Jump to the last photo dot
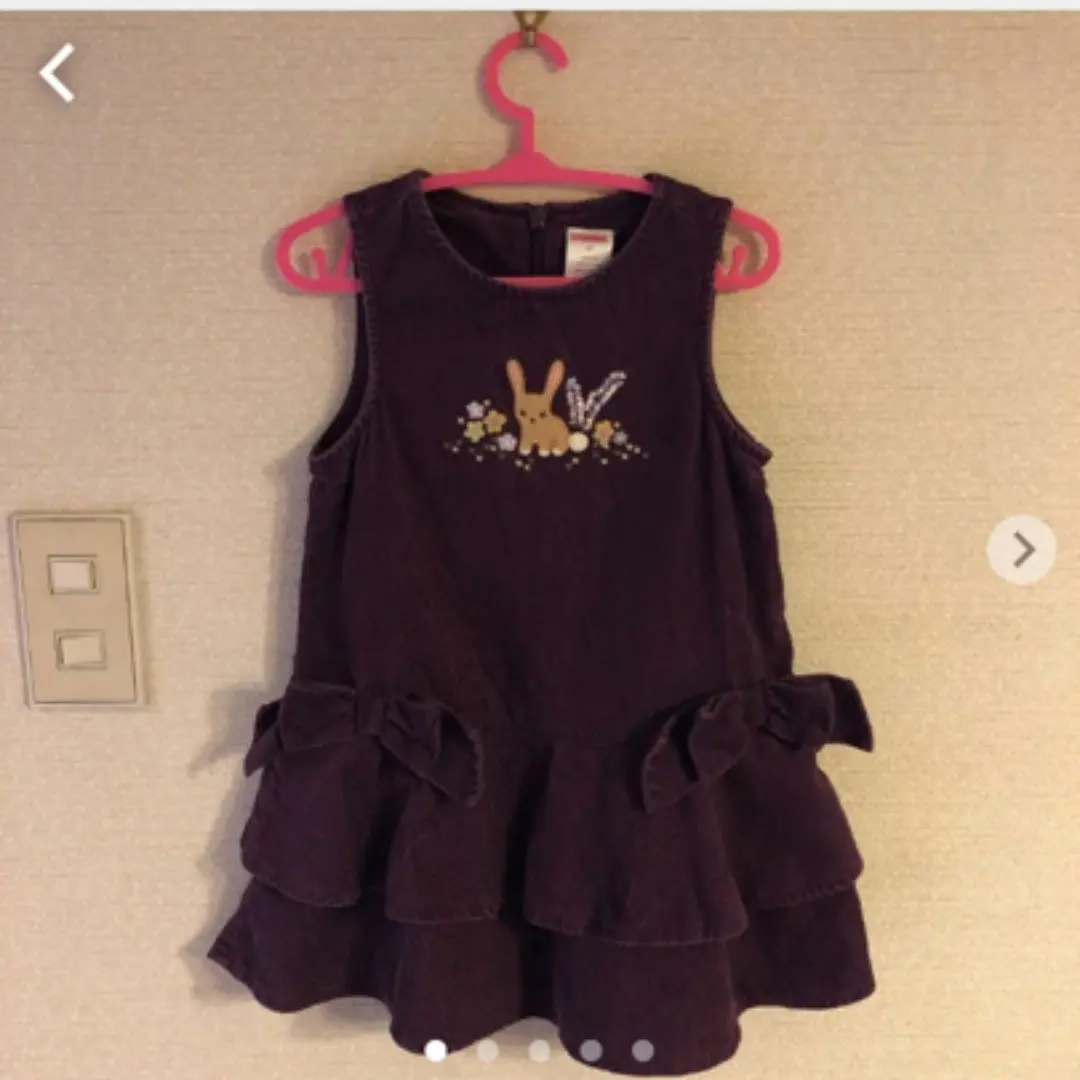The width and height of the screenshot is (1080, 1080). (x=643, y=1050)
